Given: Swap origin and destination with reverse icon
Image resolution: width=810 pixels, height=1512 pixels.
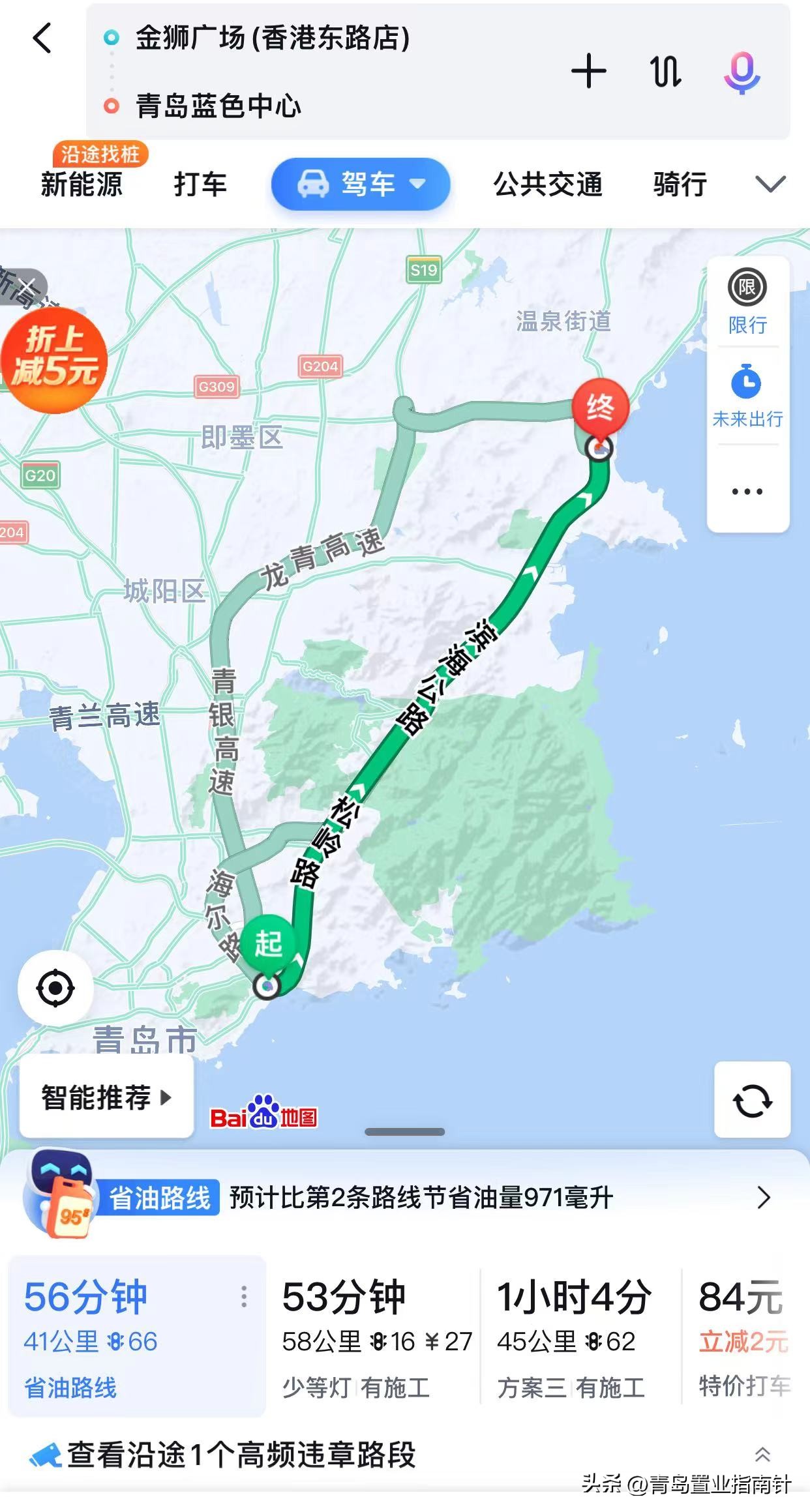Looking at the screenshot, I should pyautogui.click(x=665, y=72).
